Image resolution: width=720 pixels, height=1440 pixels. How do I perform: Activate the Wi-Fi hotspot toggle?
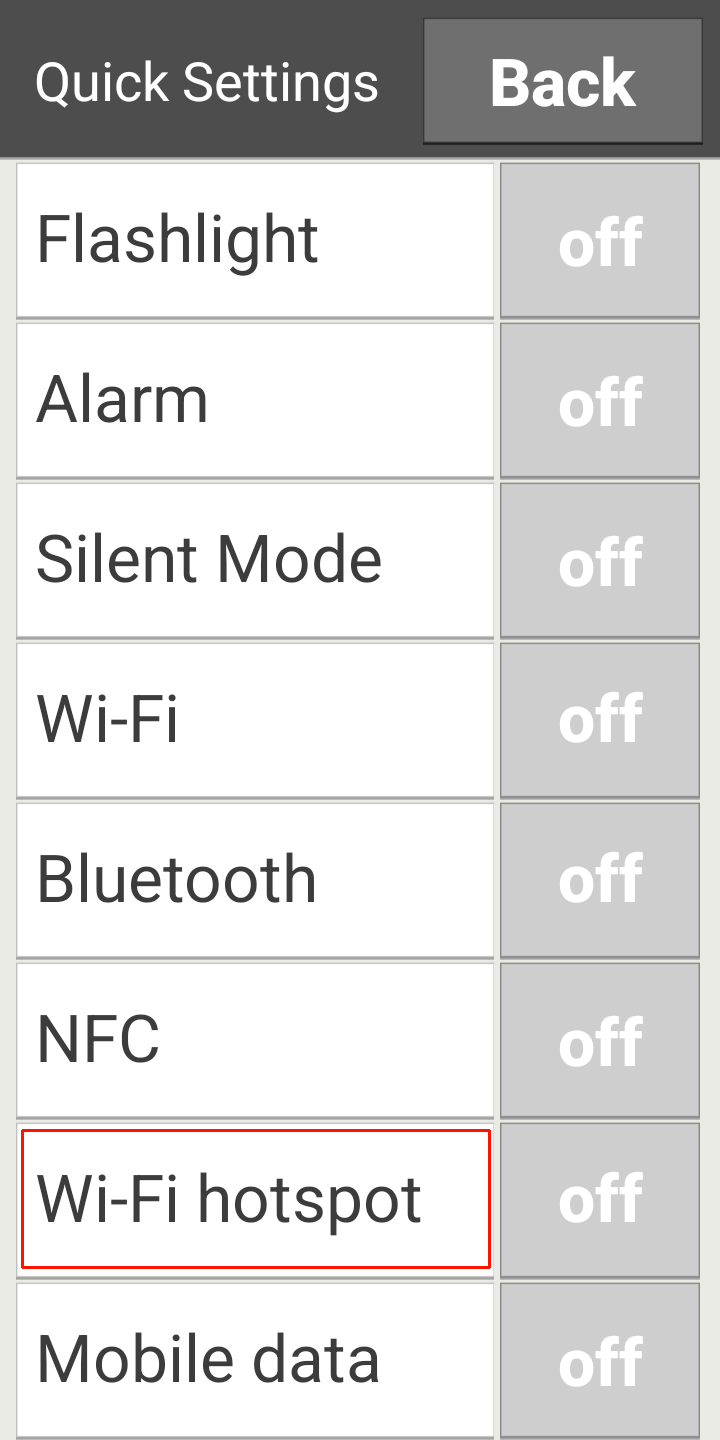pos(599,1200)
